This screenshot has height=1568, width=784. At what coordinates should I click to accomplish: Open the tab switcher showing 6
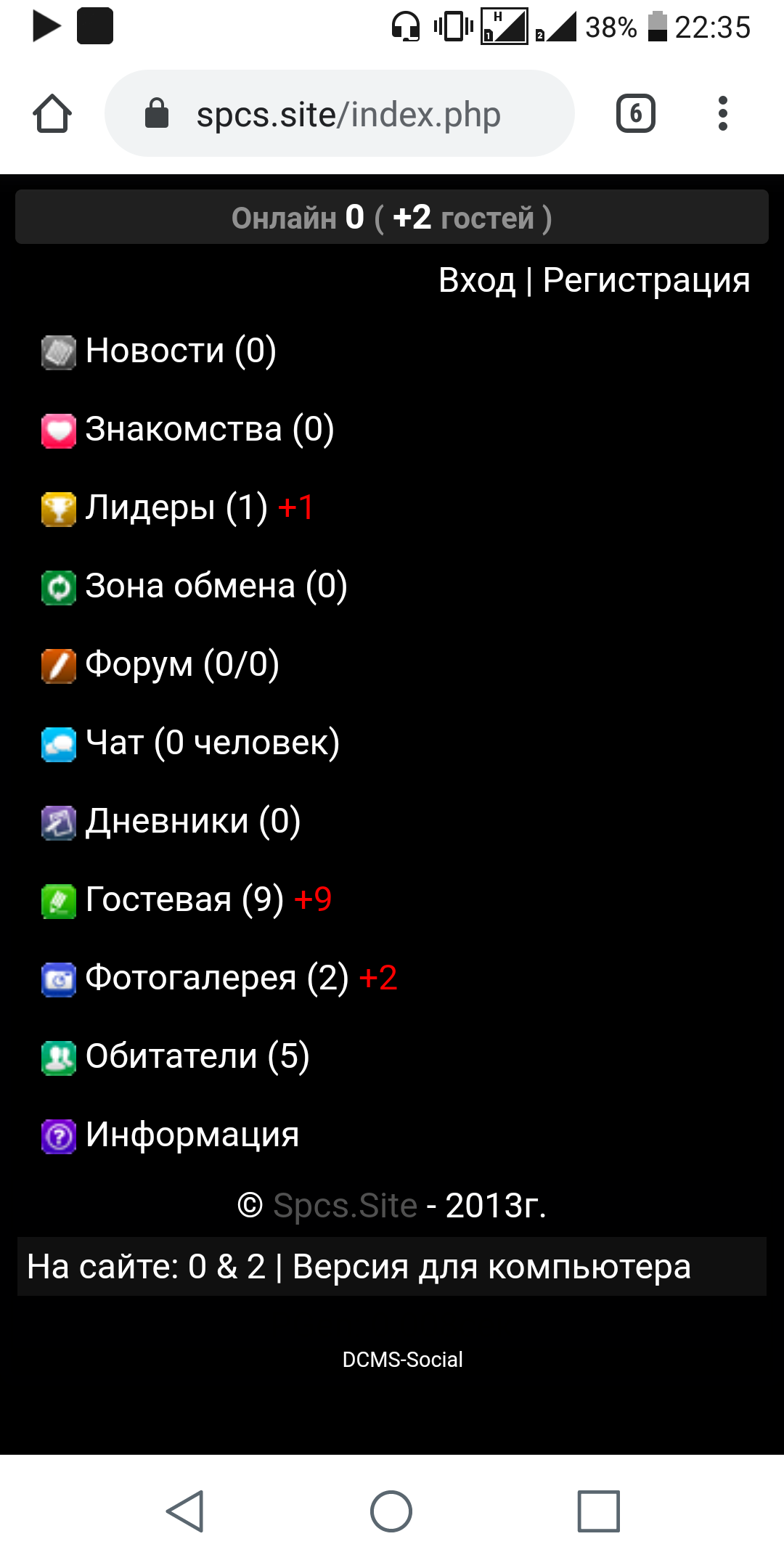coord(635,114)
